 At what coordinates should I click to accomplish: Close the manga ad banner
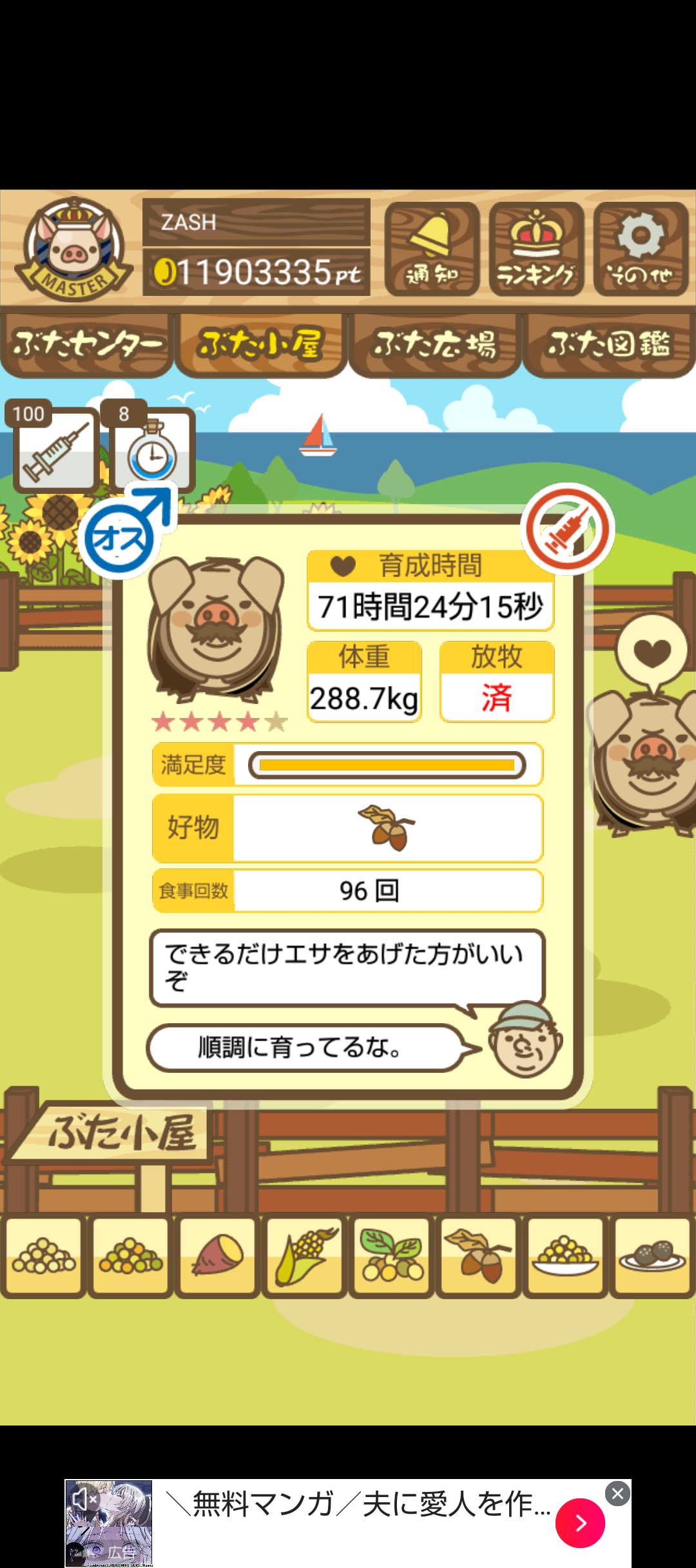click(x=617, y=1493)
